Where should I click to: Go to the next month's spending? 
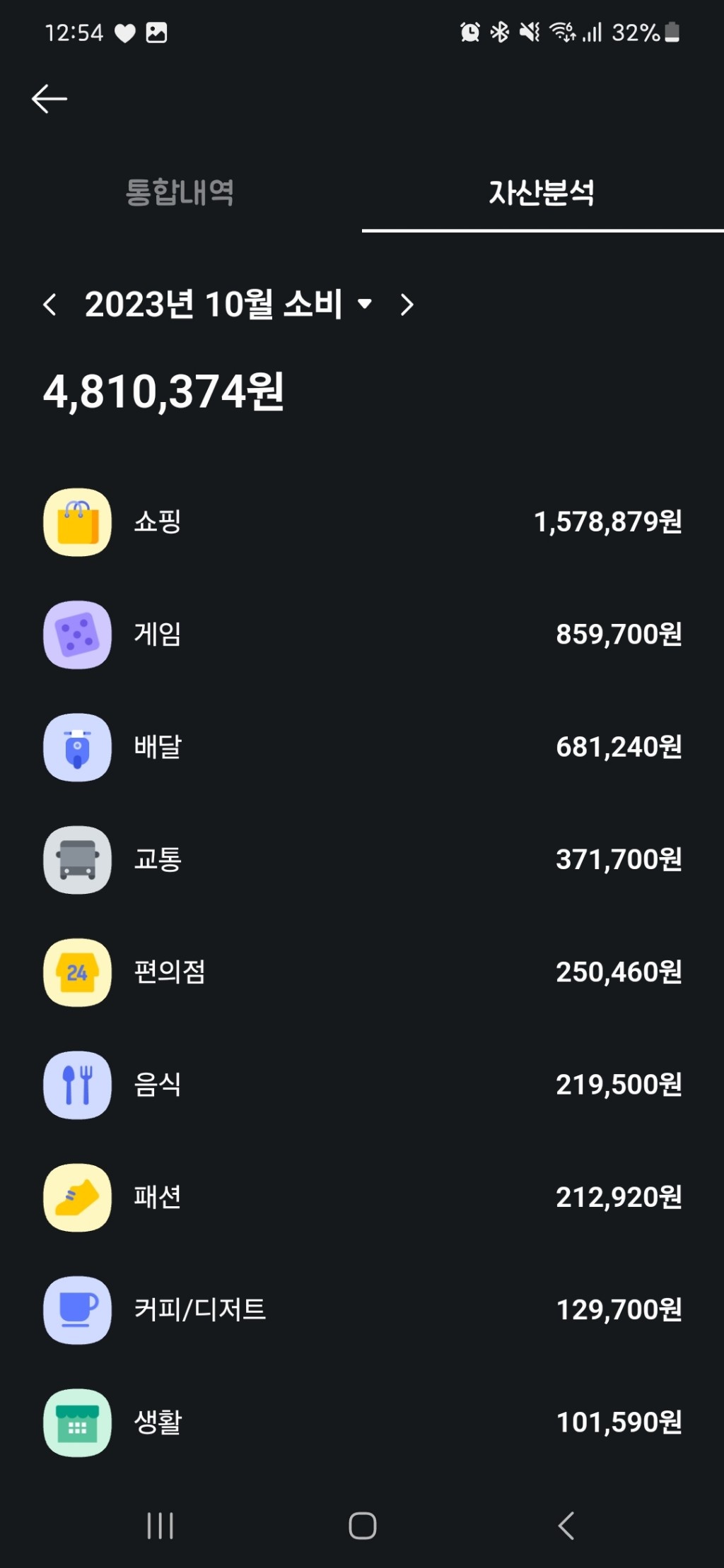407,305
